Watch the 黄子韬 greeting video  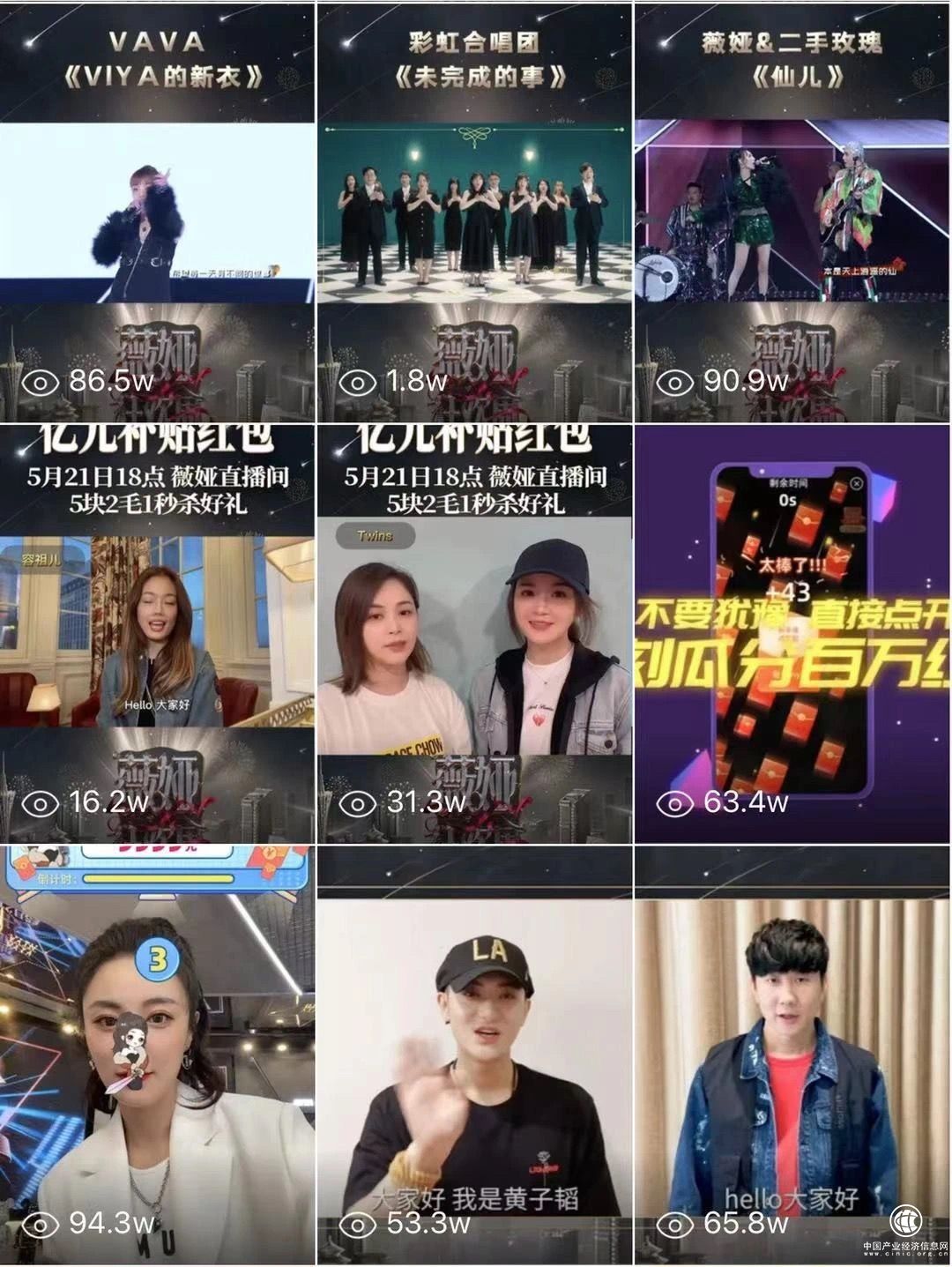coord(474,1055)
